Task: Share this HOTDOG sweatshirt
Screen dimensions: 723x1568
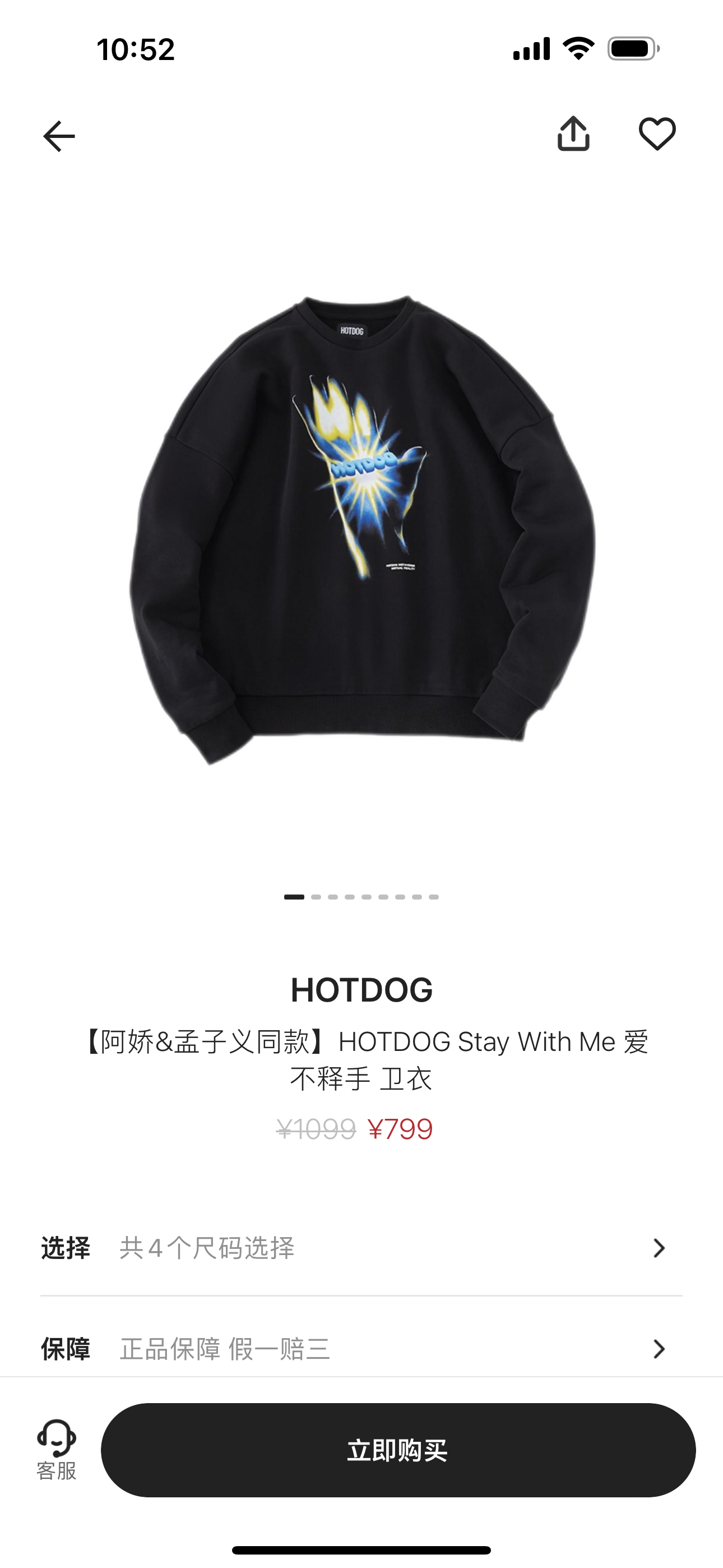Action: 573,134
